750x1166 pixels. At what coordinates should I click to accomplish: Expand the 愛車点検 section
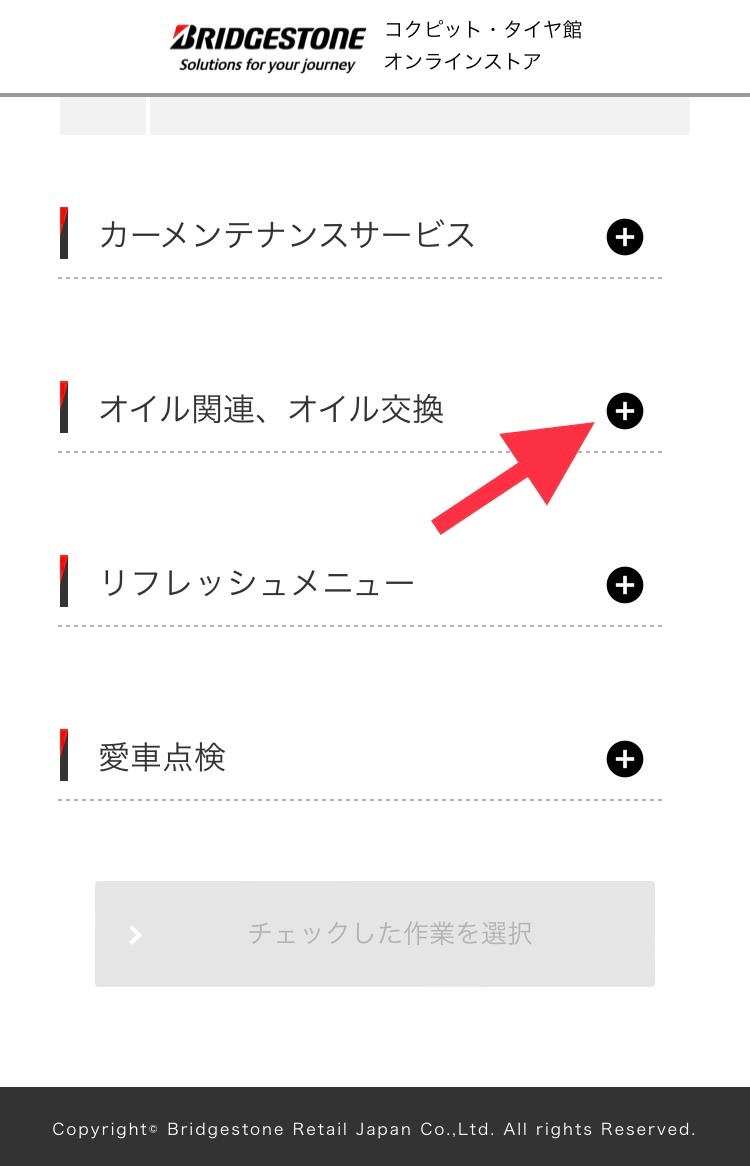624,759
